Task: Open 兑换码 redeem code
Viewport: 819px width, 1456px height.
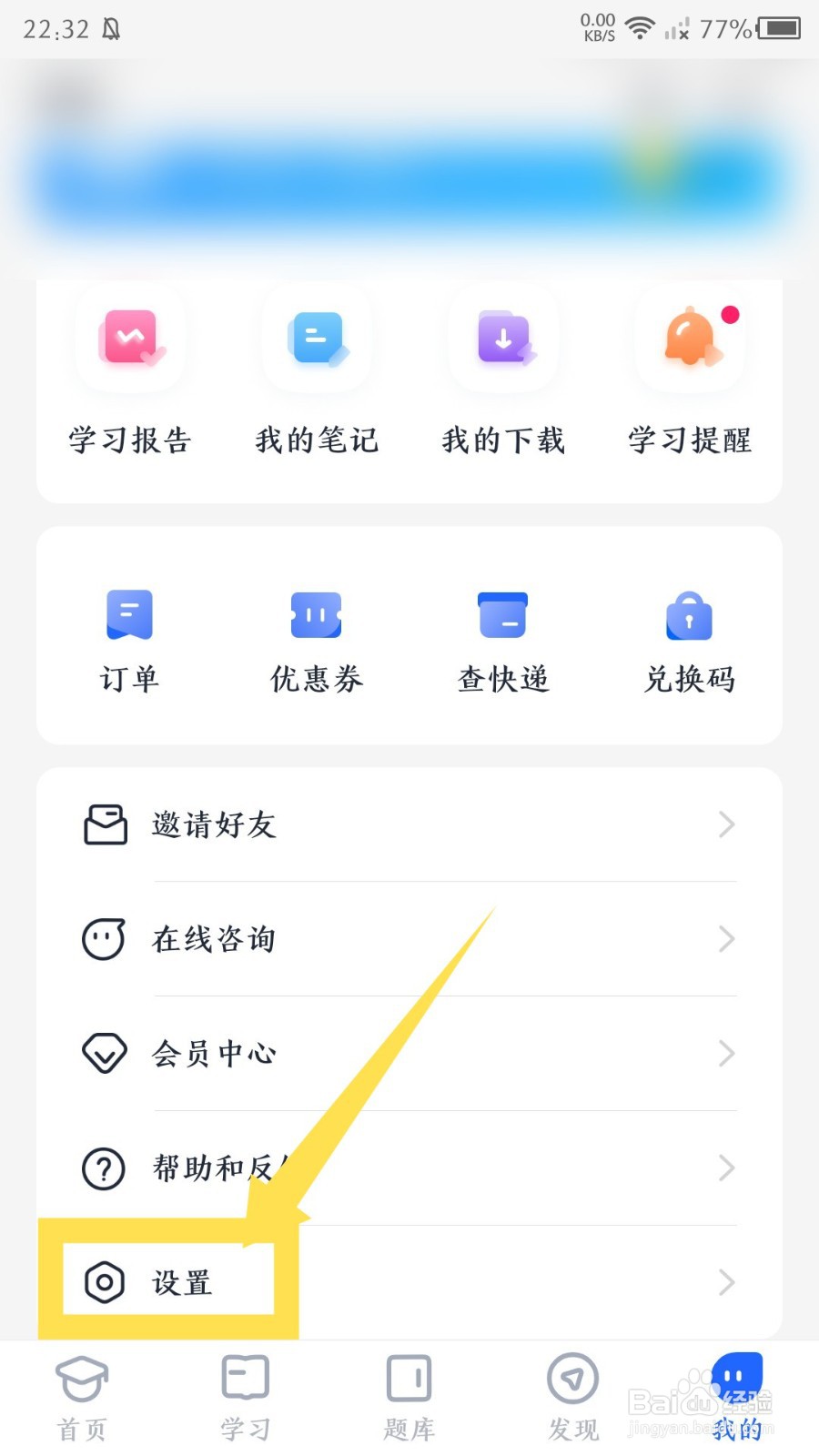Action: pyautogui.click(x=690, y=641)
